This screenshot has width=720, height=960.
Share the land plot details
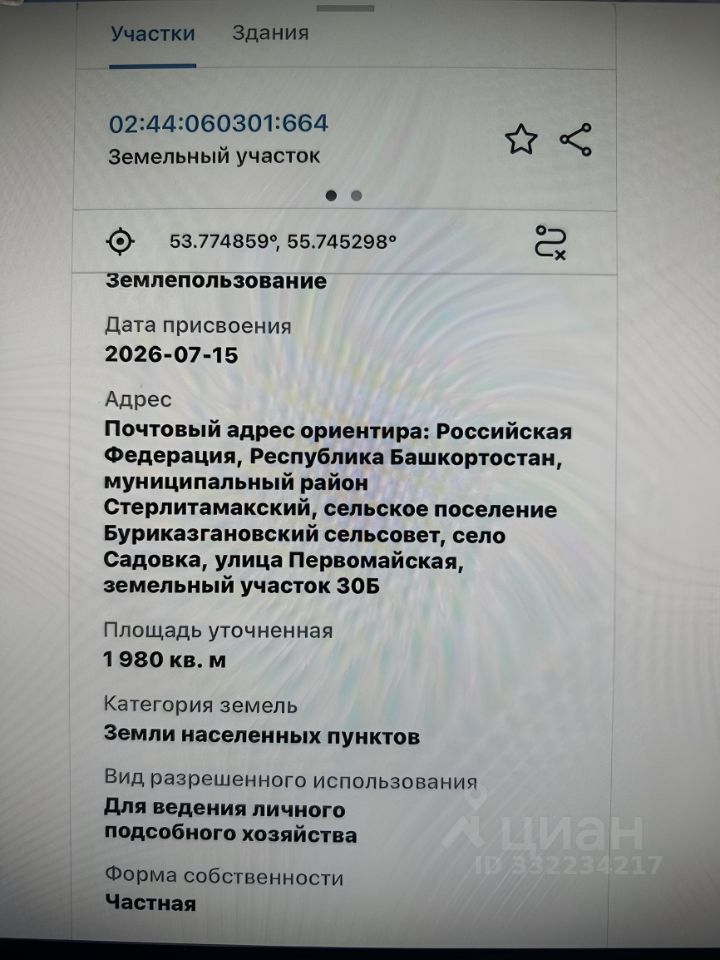576,139
